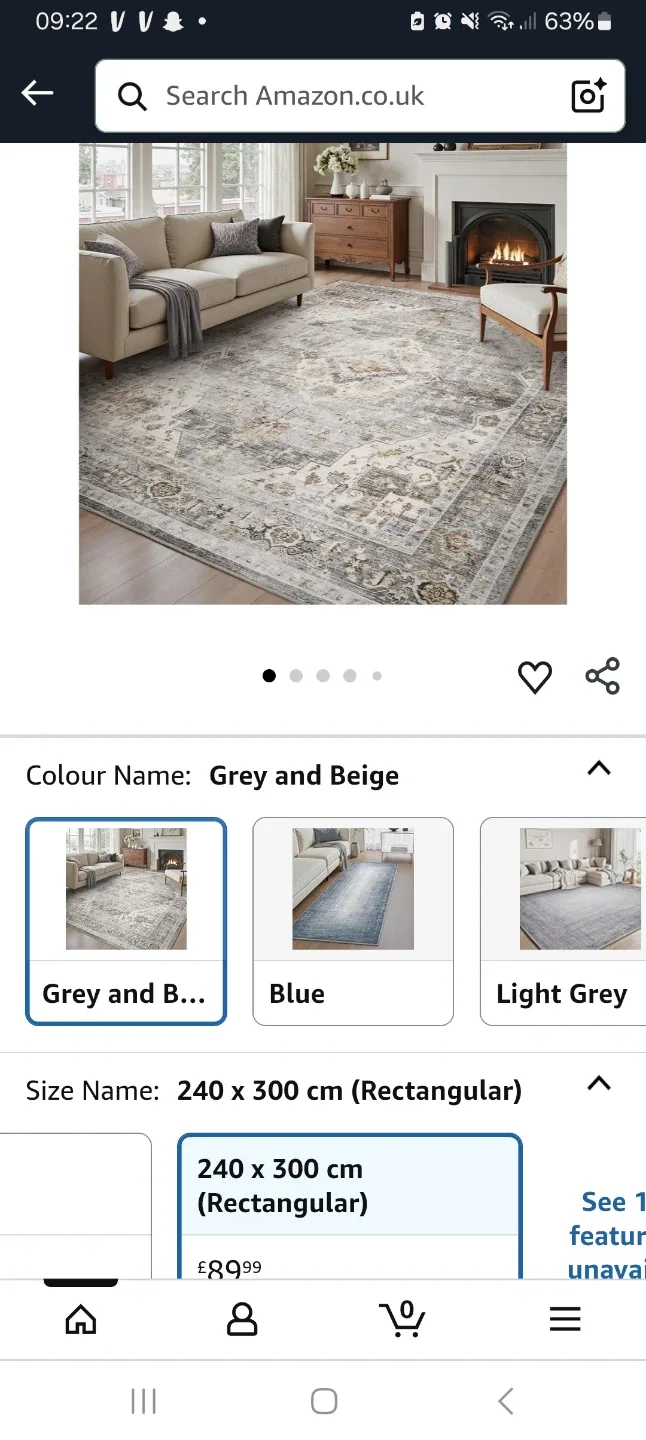
Task: Go back using the top arrow
Action: coord(38,94)
